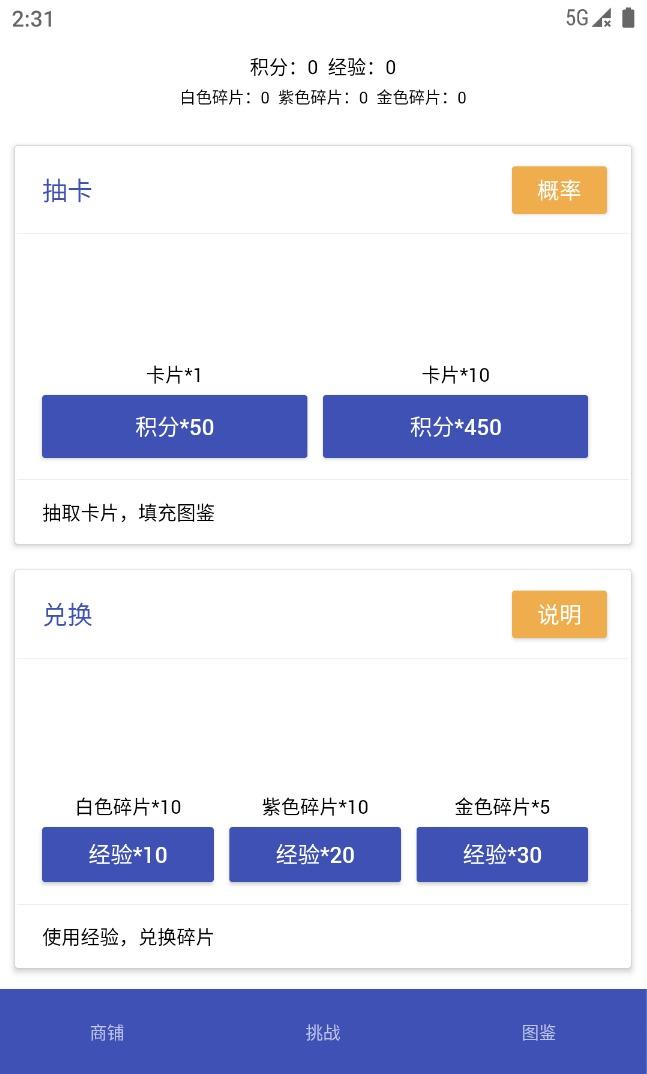Open the 说明 explanation button
Viewport: 647px width, 1074px height.
pyautogui.click(x=559, y=614)
